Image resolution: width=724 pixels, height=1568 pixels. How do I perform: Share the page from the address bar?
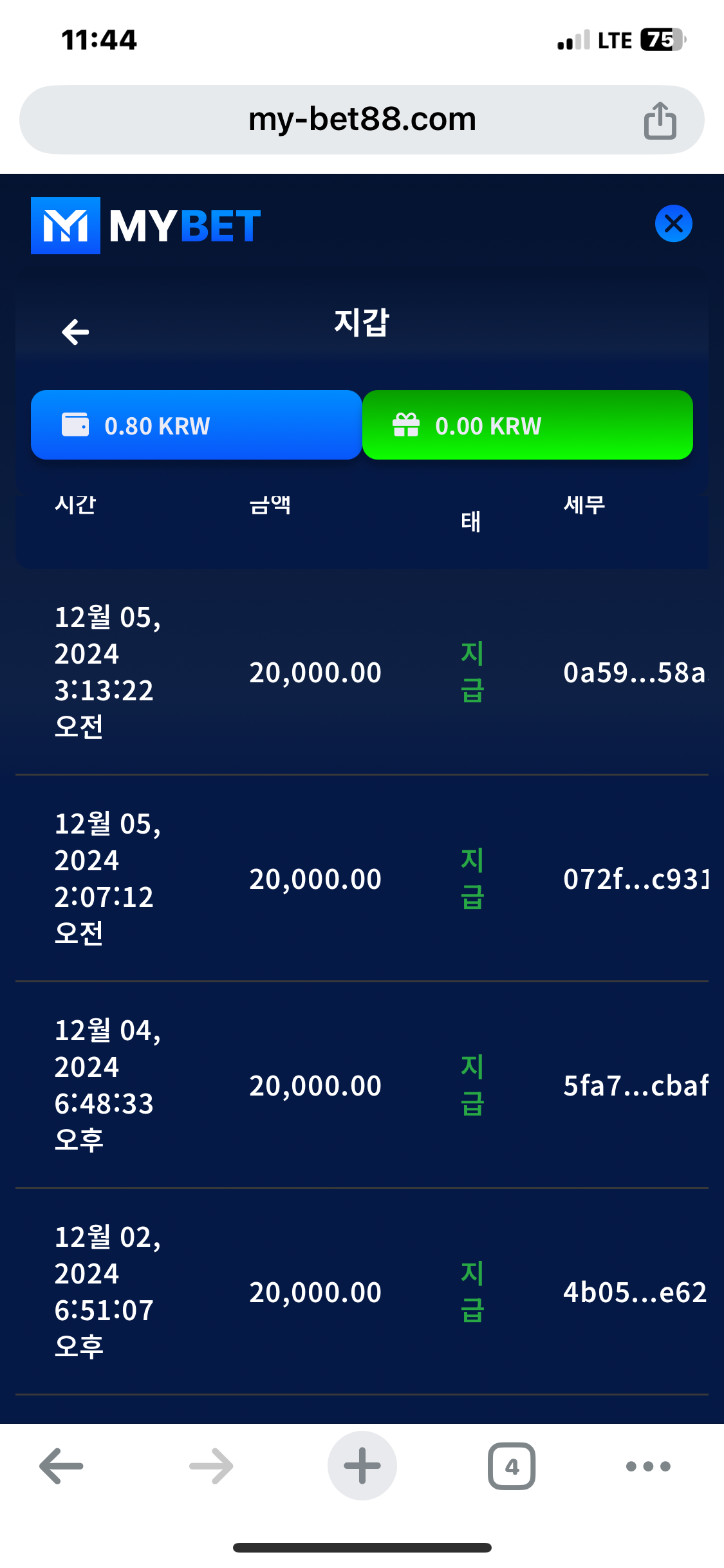click(660, 120)
